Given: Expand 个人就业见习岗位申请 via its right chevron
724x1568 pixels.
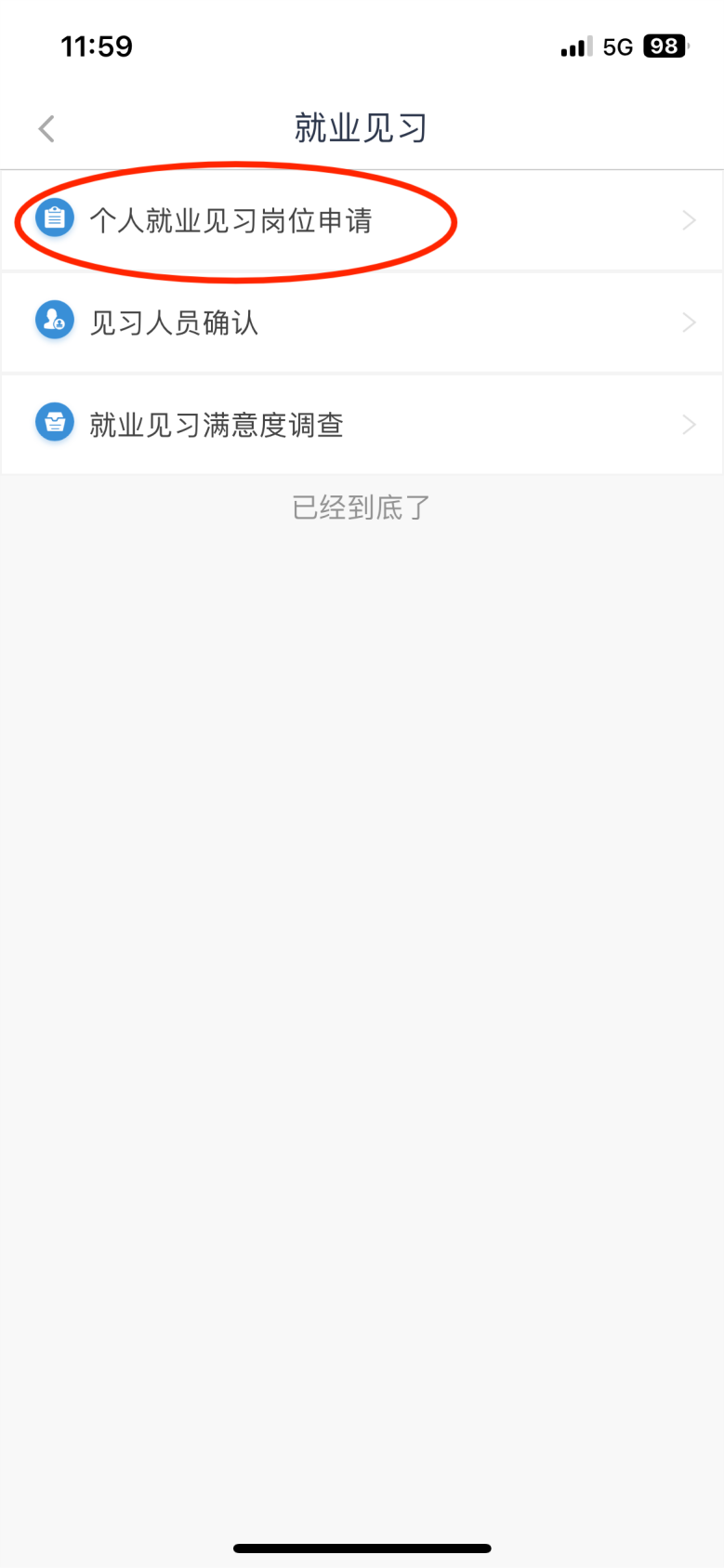Looking at the screenshot, I should click(688, 218).
